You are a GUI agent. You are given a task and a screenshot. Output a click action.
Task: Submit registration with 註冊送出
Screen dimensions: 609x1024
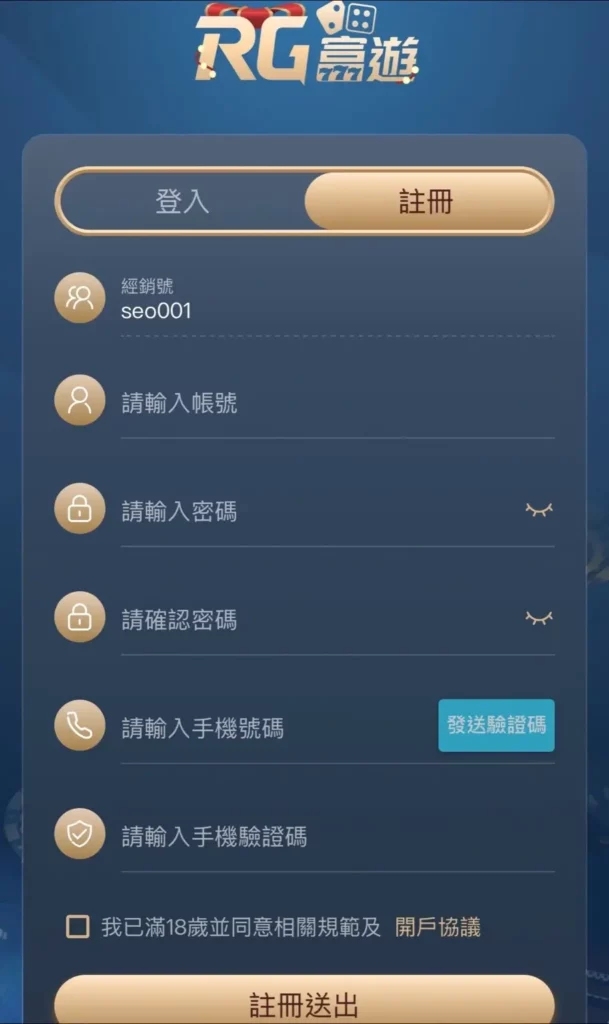304,1003
